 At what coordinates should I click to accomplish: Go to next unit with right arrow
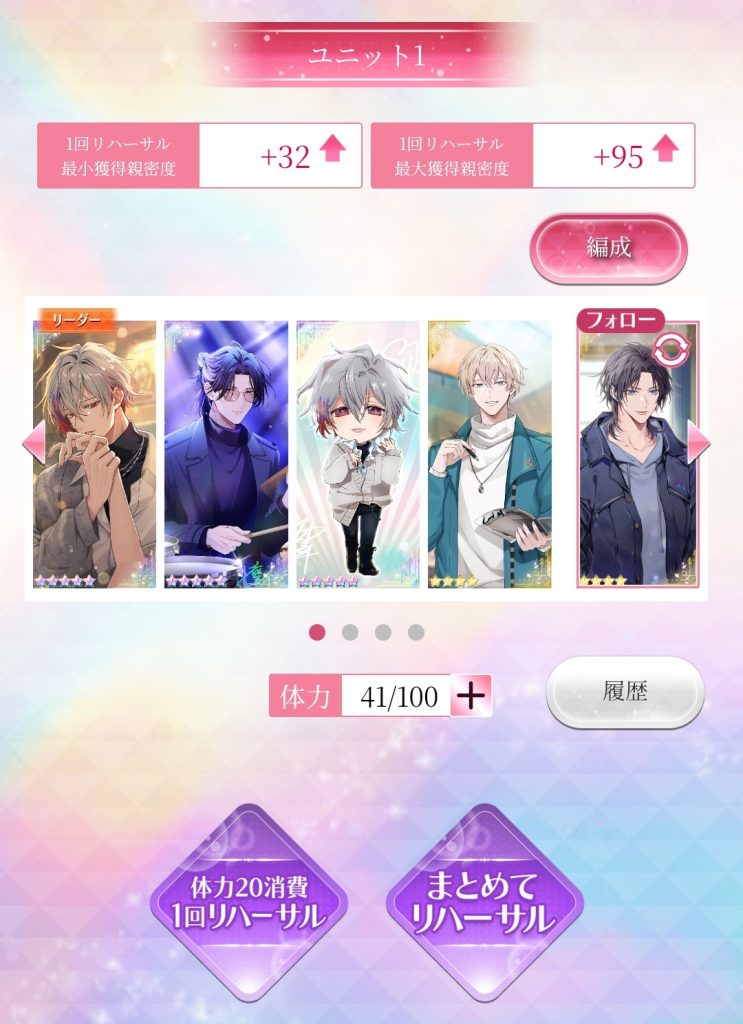pos(698,442)
